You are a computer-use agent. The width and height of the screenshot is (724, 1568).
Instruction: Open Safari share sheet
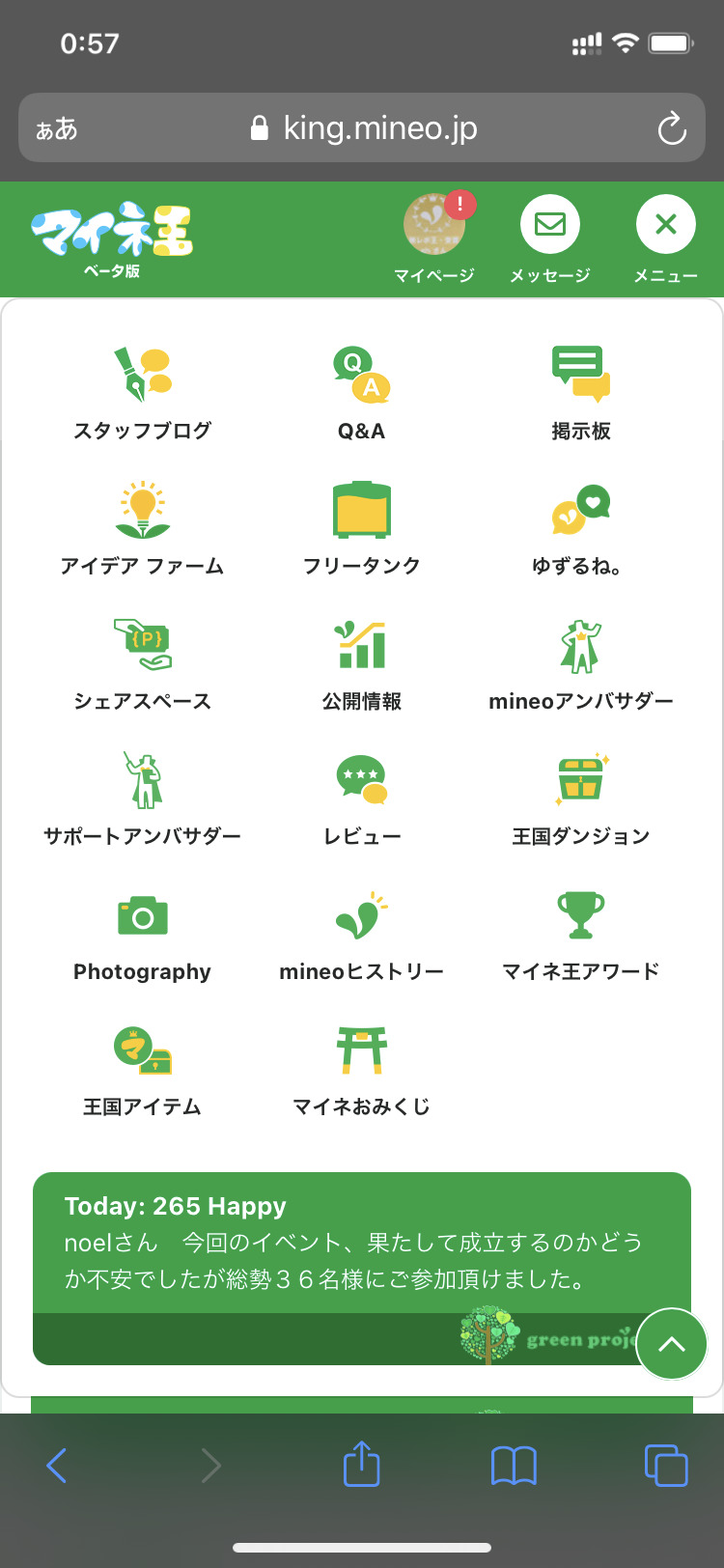(362, 1465)
